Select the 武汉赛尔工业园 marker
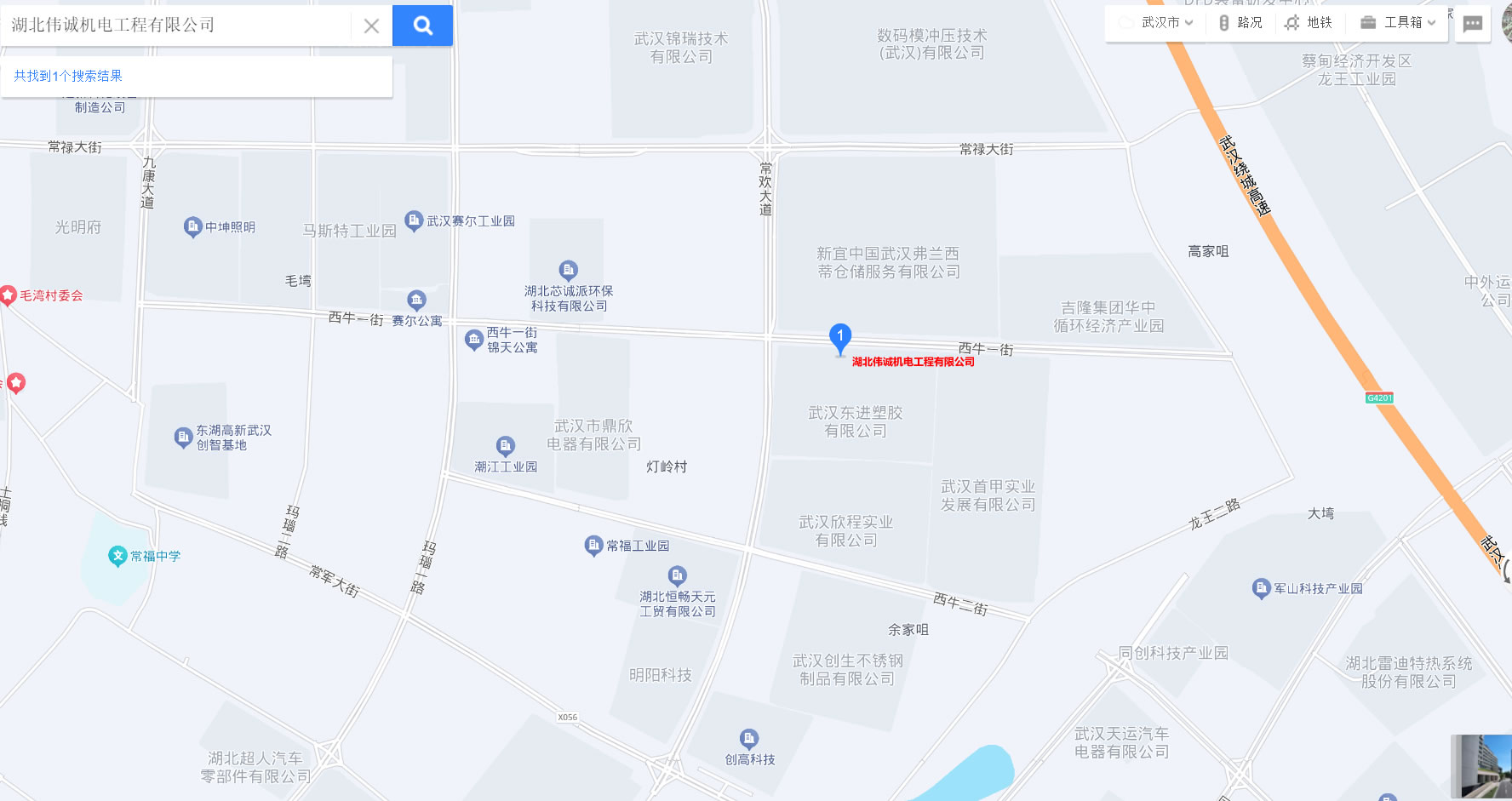1512x801 pixels. (414, 220)
